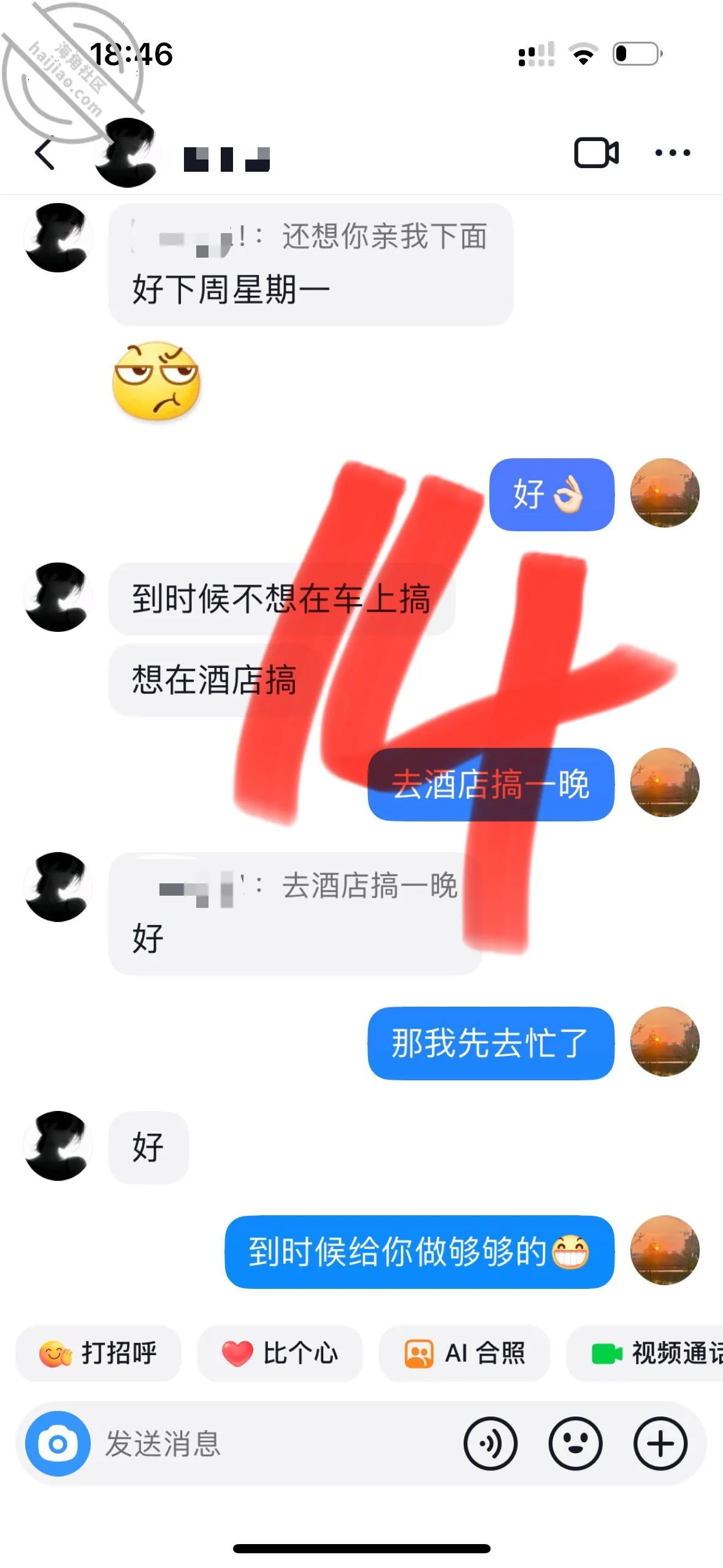Focus the 发送消息 text field
The image size is (723, 1568).
coord(276,1443)
